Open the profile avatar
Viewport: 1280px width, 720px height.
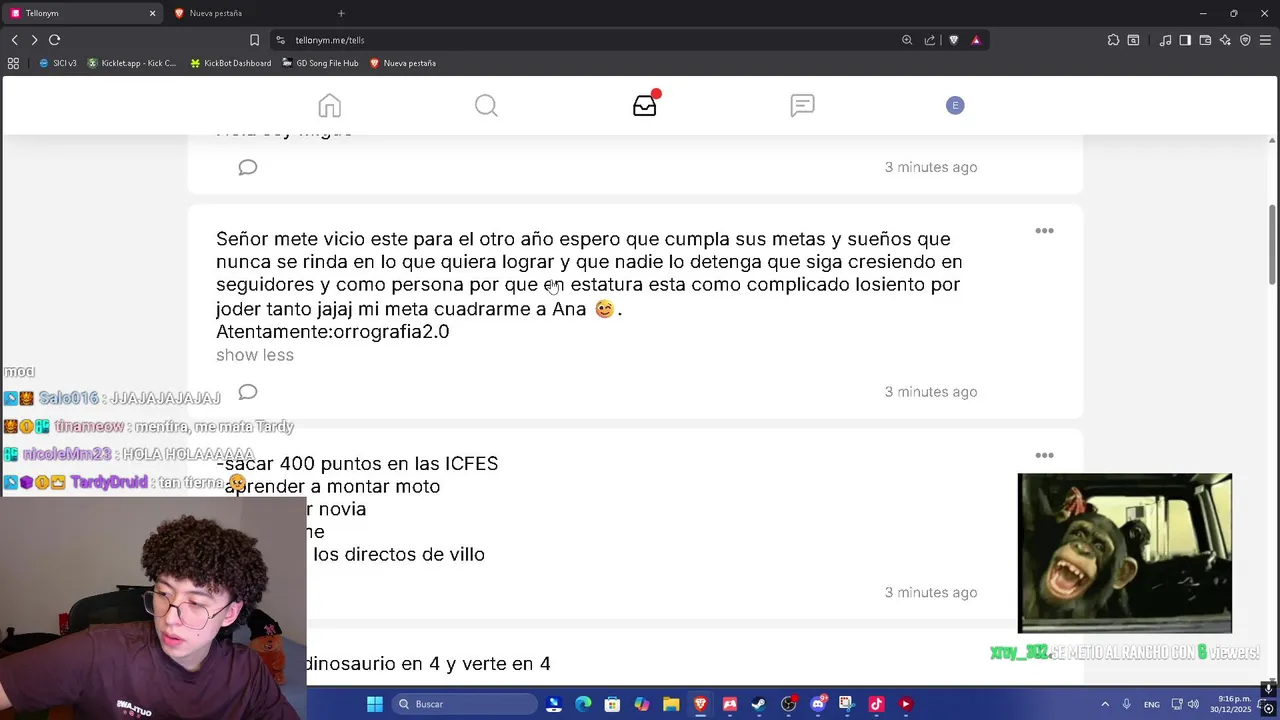point(955,105)
